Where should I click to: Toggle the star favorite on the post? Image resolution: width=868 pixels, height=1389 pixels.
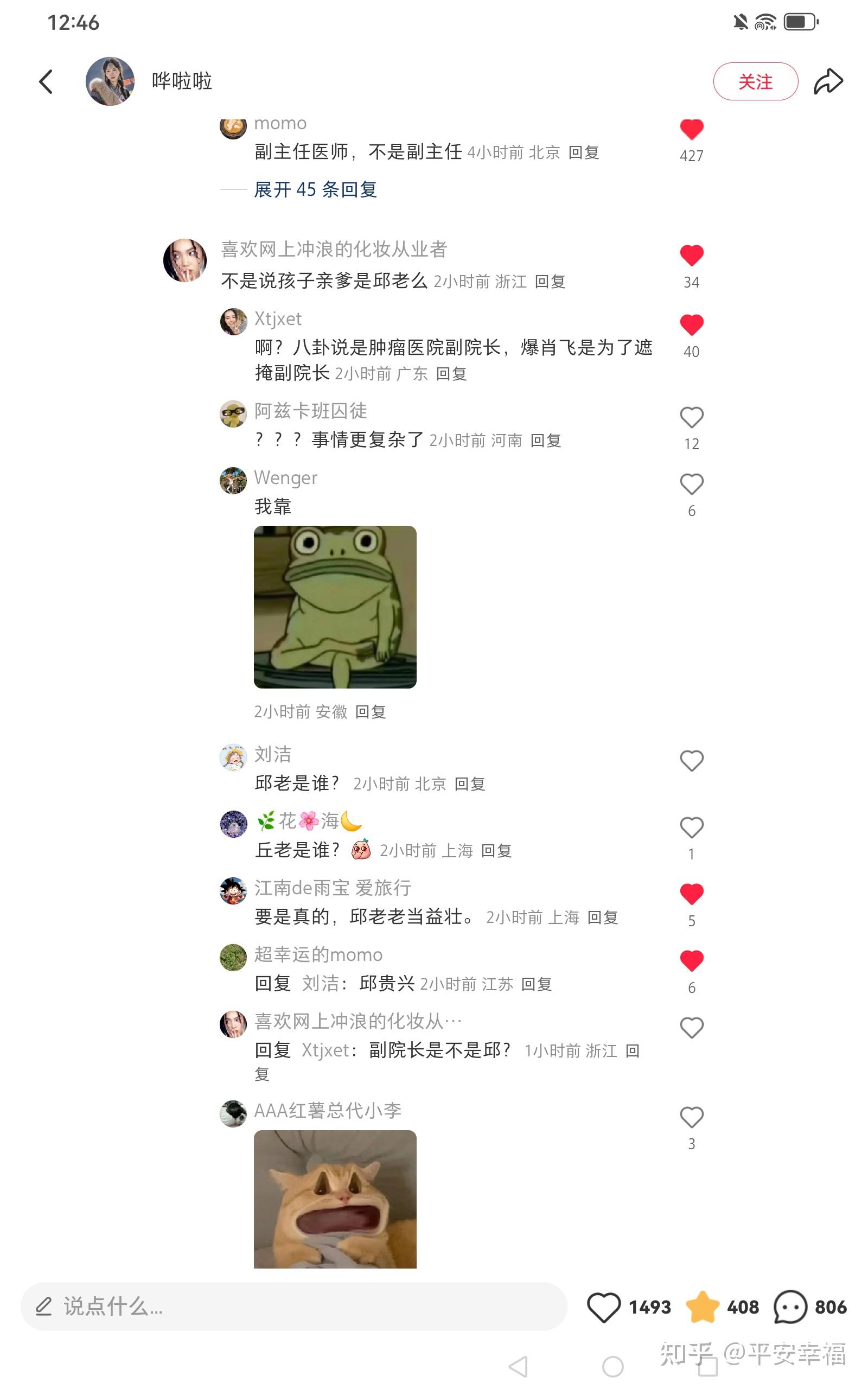(x=701, y=1307)
